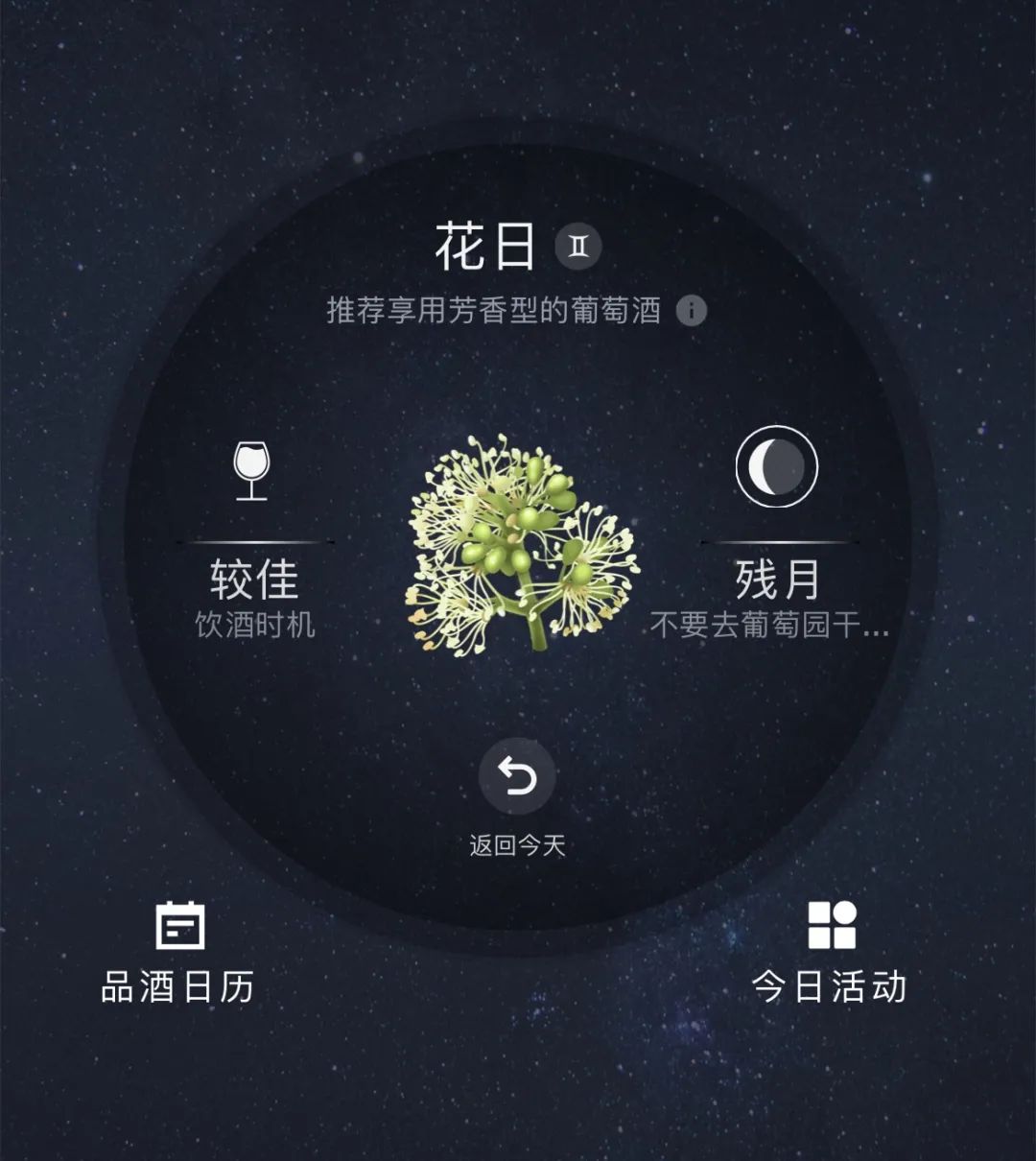View the 残月 waning moon phase details

[776, 467]
